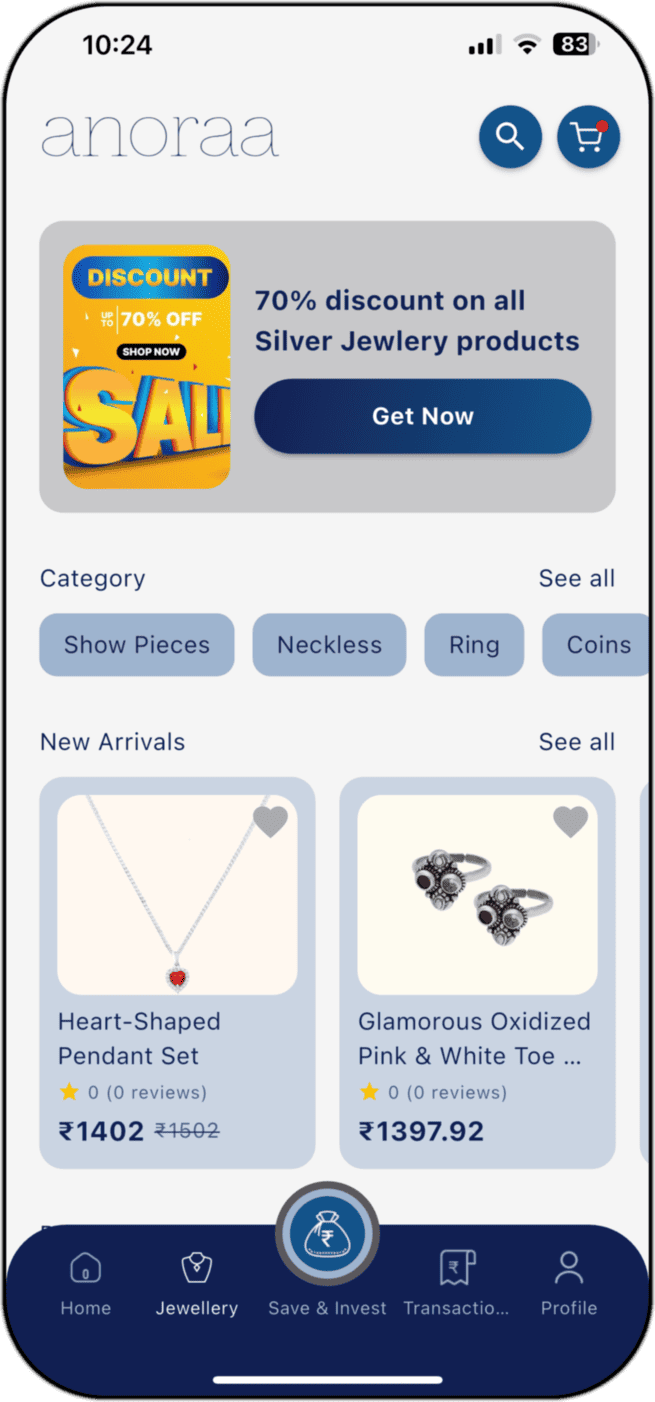The image size is (655, 1402).
Task: Select the Coins category chip
Action: [598, 645]
